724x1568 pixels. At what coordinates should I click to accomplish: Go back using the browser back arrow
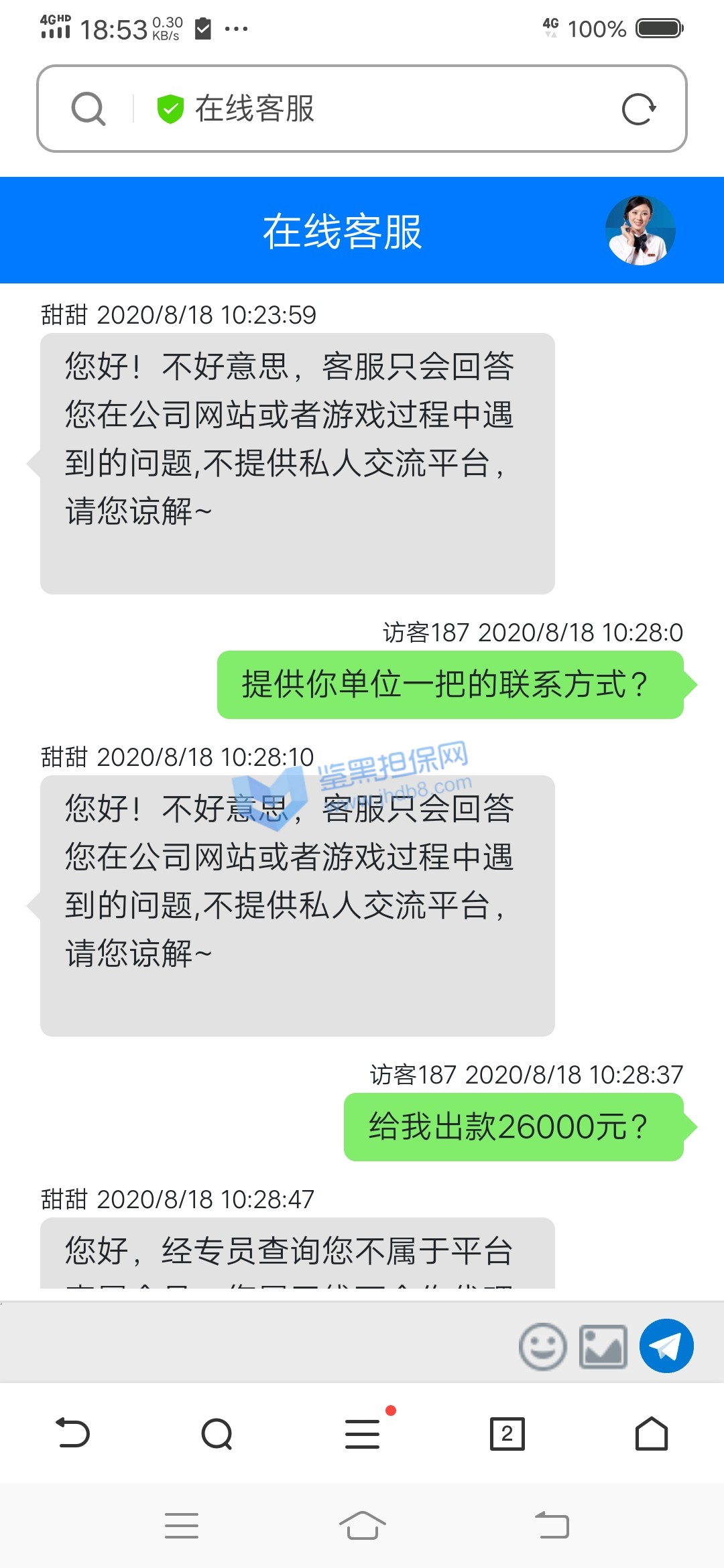(x=72, y=1434)
